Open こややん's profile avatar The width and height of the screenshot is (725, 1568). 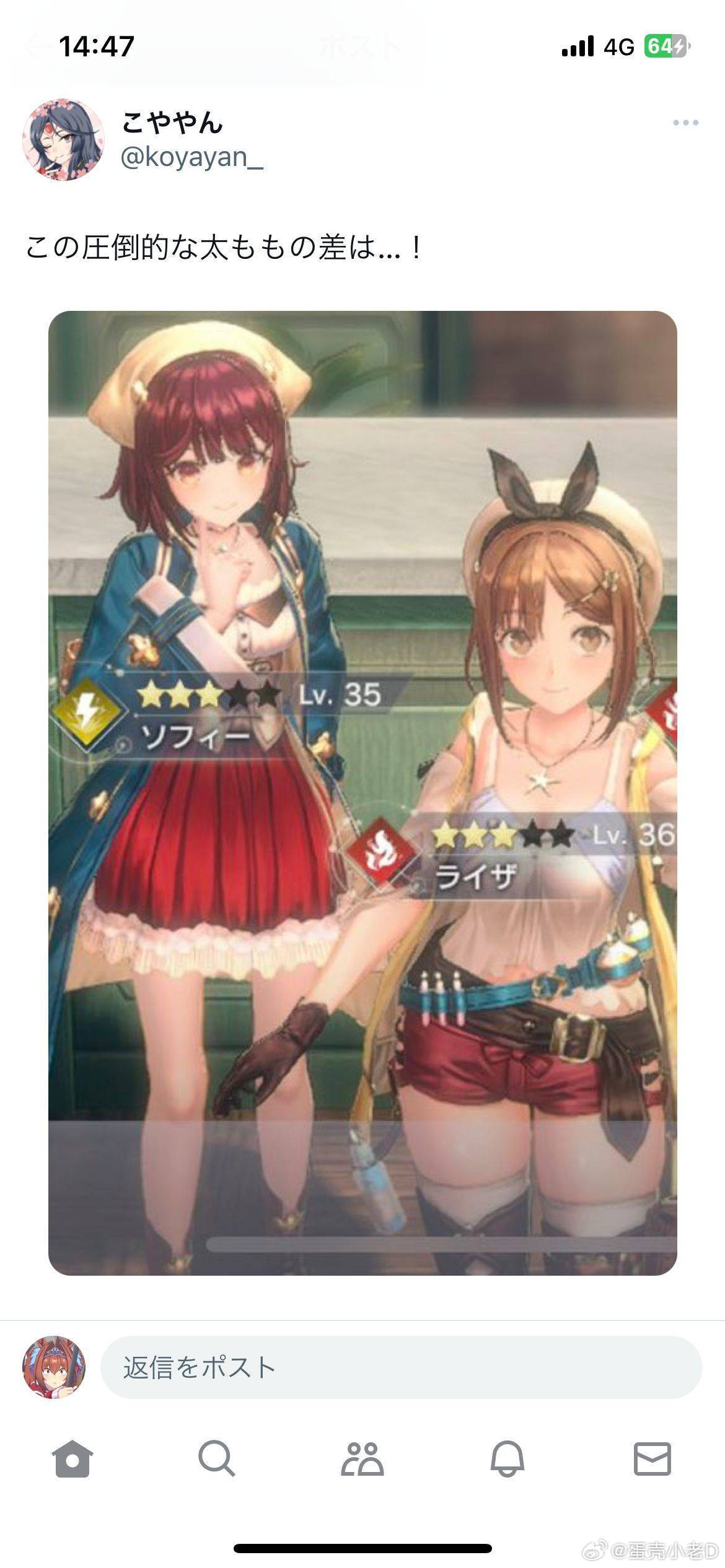coord(63,139)
